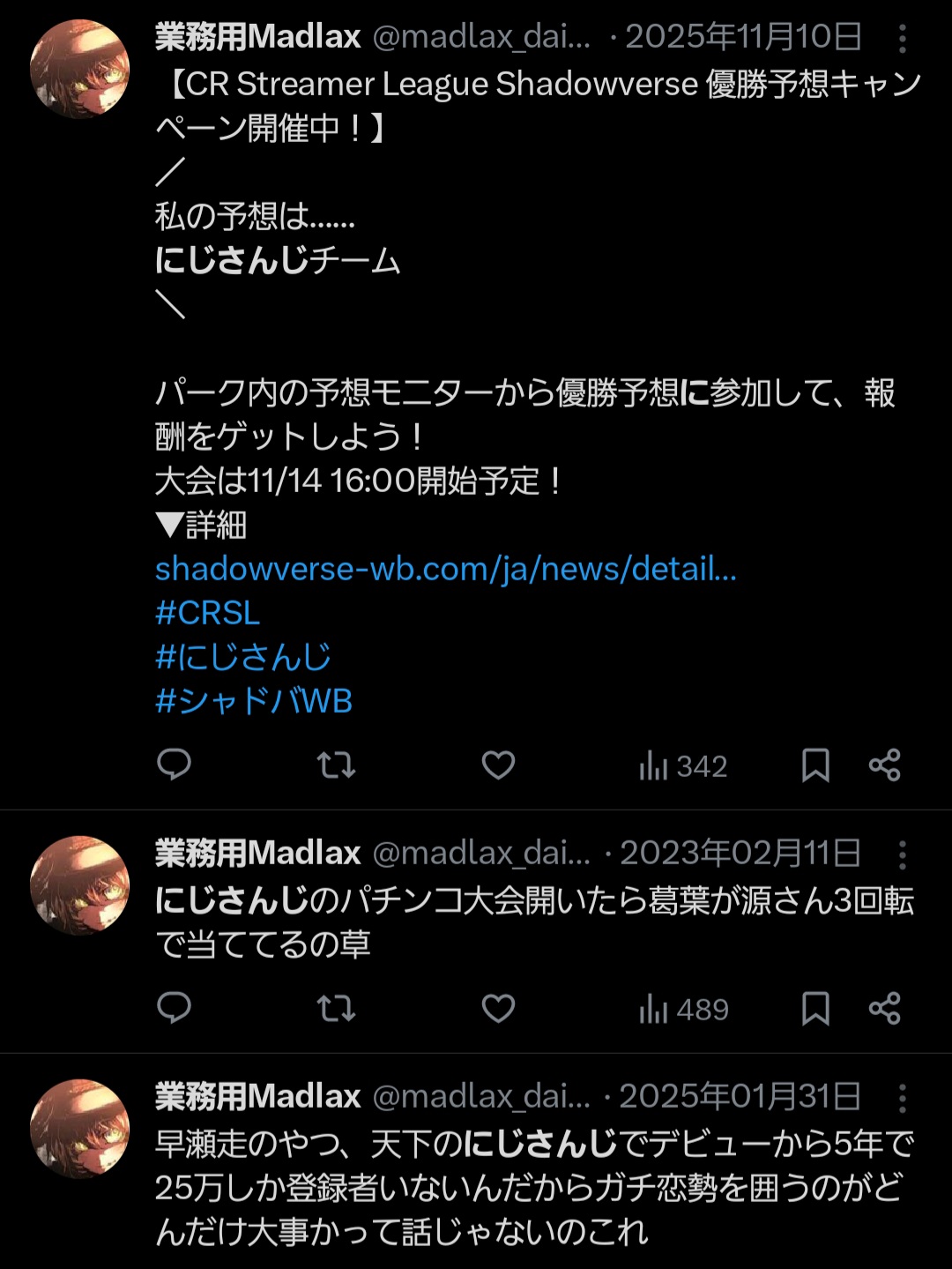Open the #CRSL hashtag

[208, 614]
